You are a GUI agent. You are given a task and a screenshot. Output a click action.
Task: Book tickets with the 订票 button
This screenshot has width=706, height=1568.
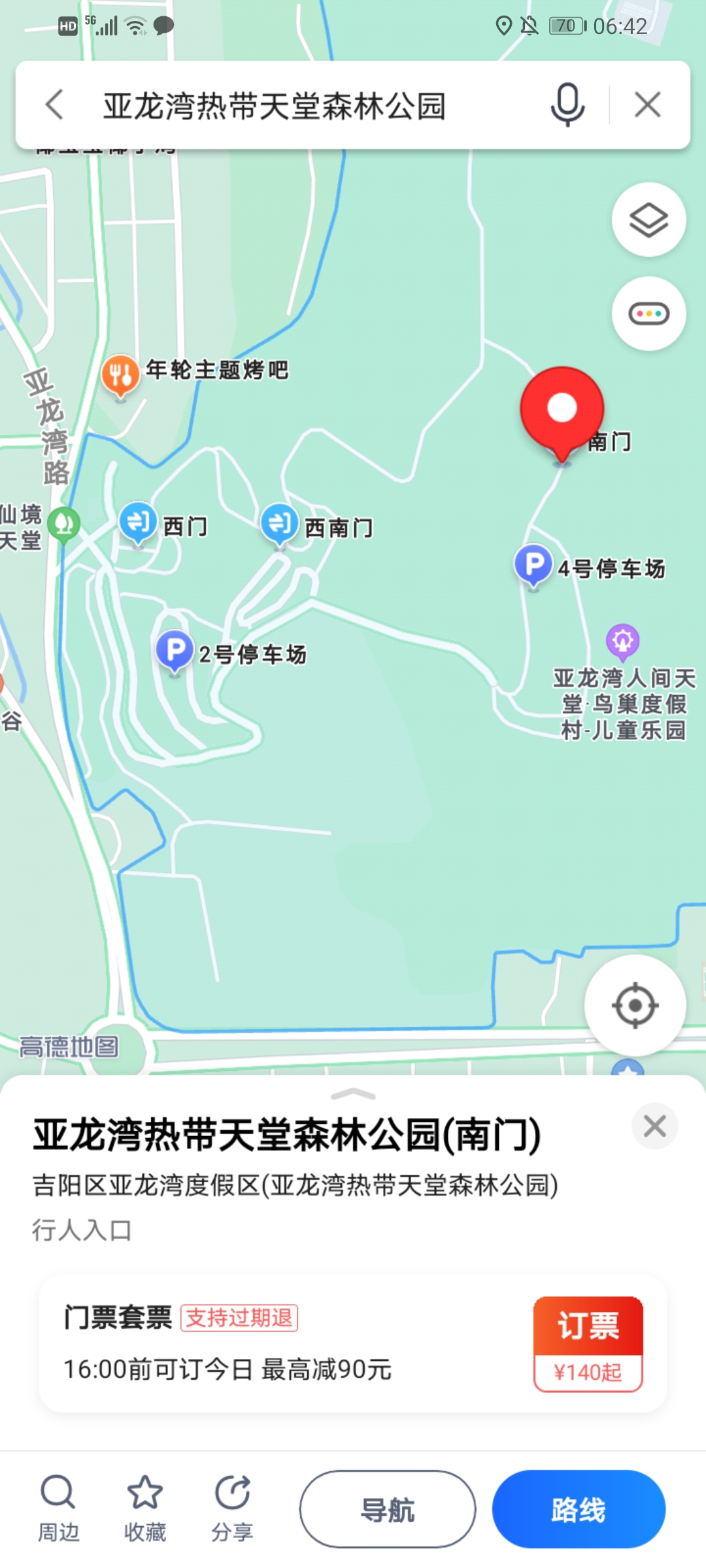[x=588, y=1344]
